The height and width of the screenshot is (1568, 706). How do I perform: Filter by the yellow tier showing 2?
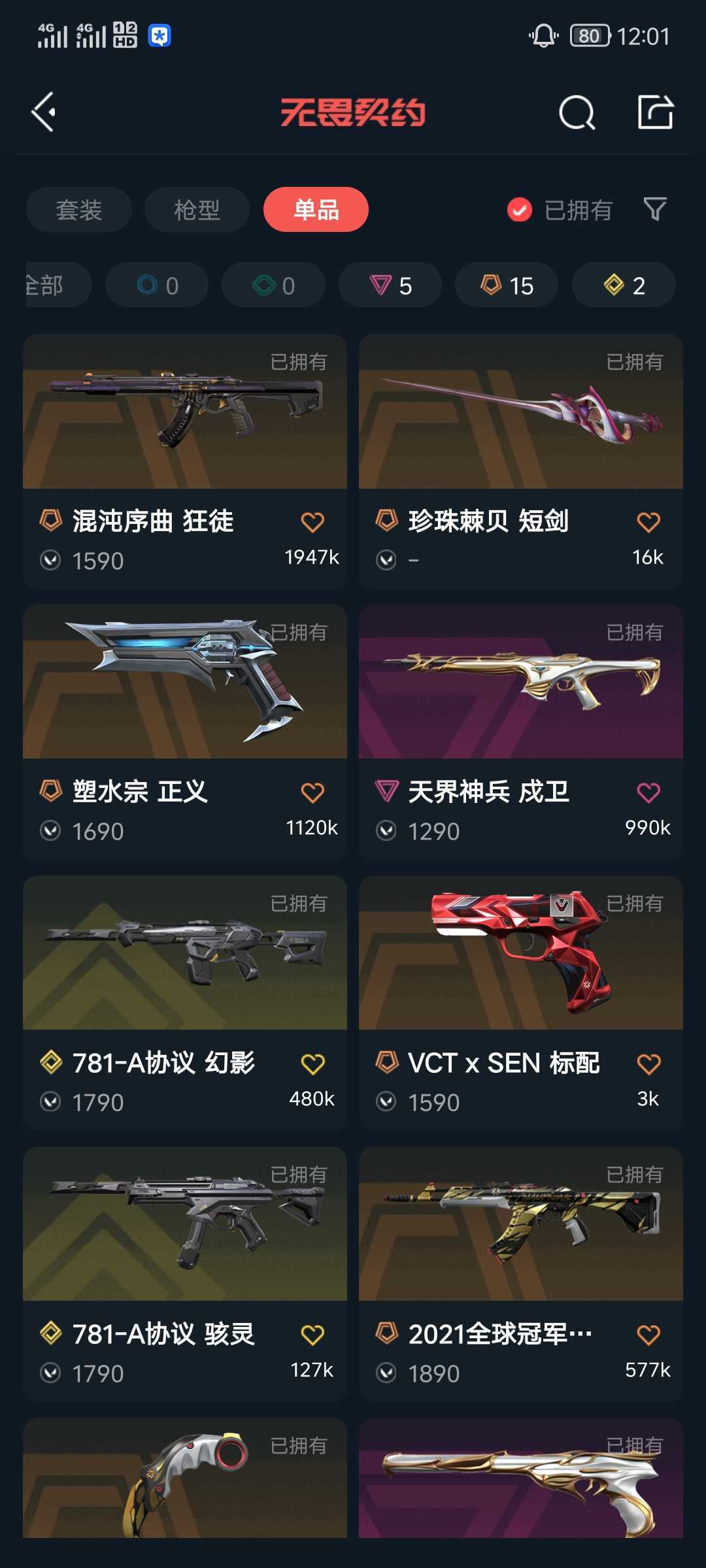(624, 286)
